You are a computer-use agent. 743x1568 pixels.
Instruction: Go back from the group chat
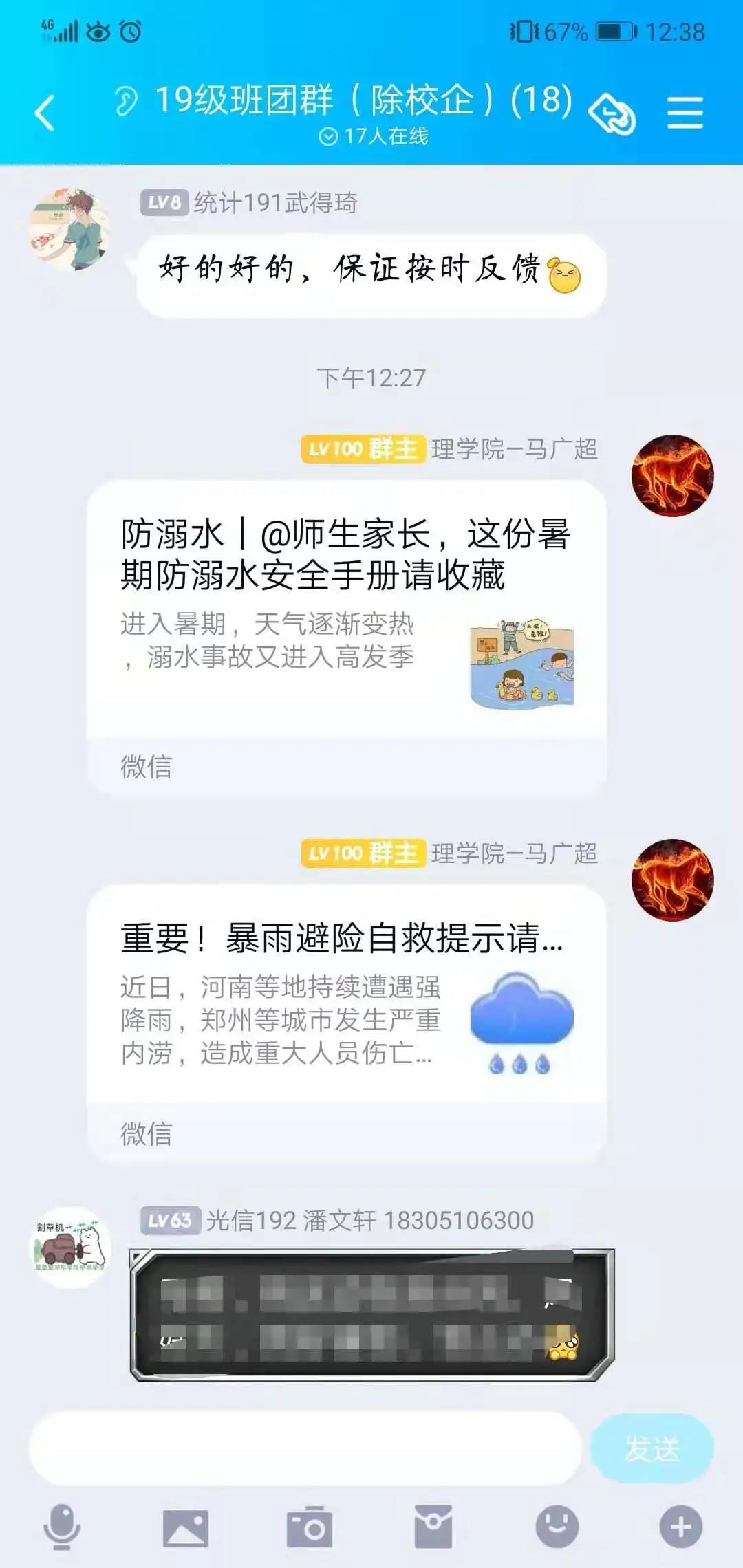[45, 113]
